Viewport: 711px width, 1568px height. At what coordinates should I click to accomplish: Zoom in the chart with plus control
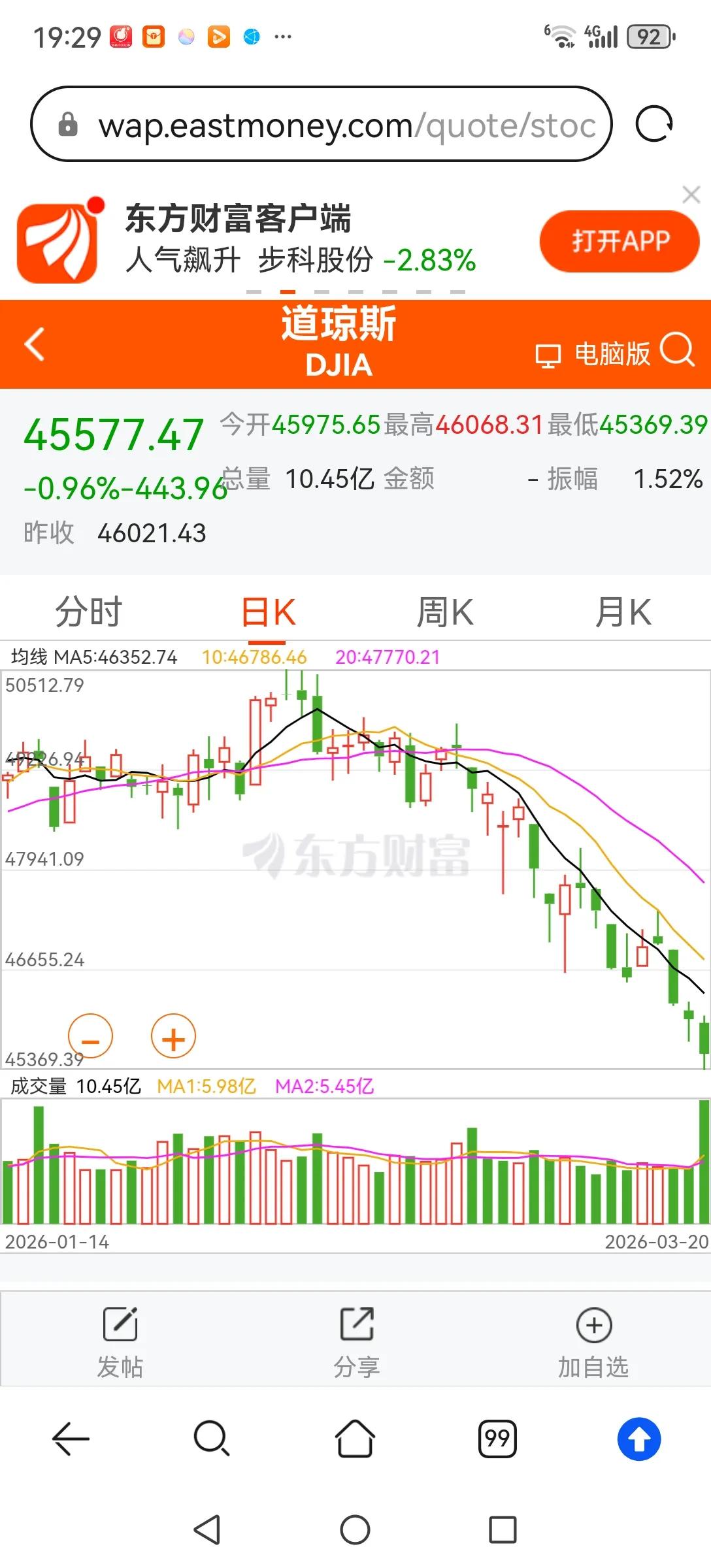click(173, 1036)
